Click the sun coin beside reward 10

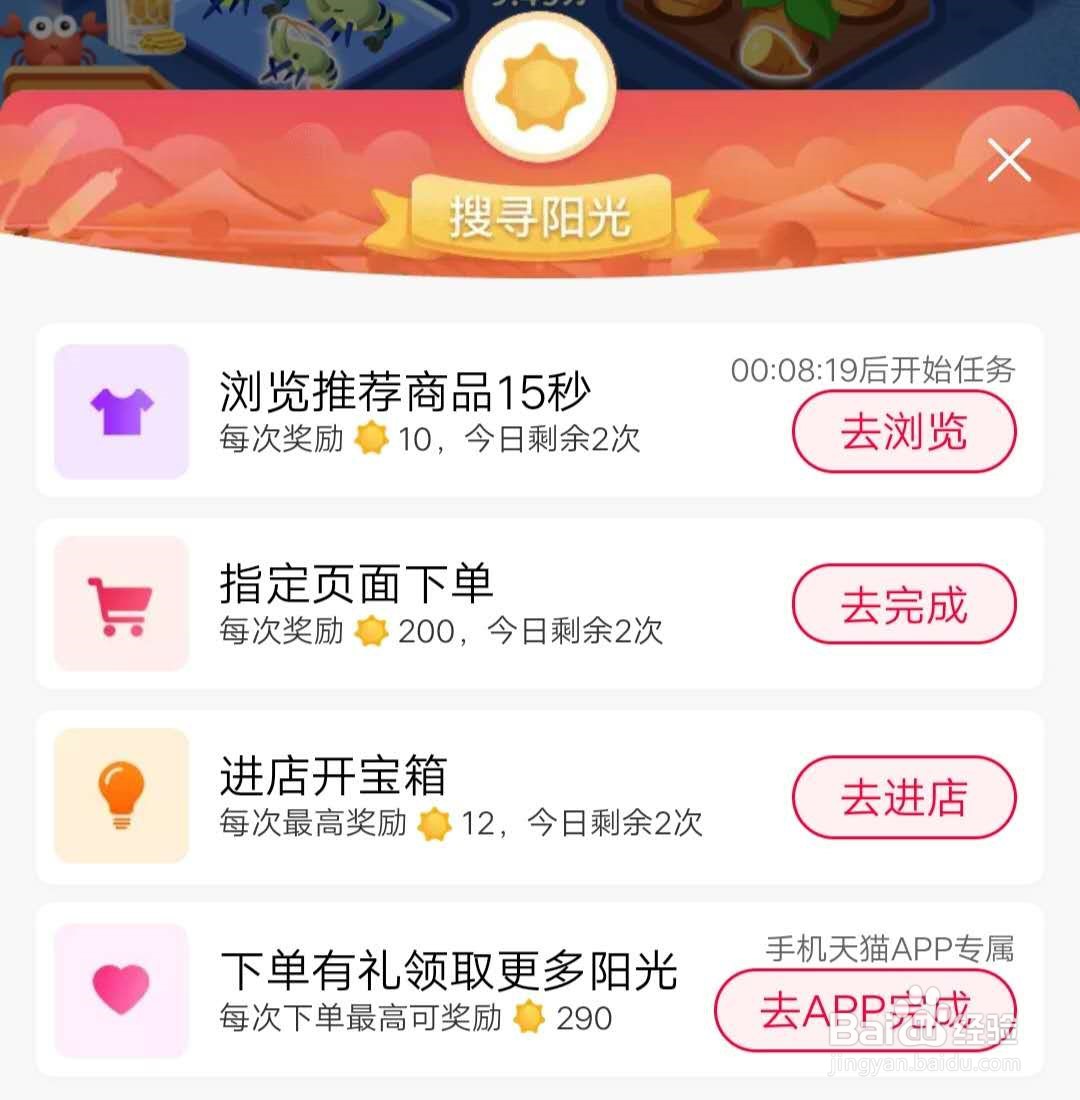(x=370, y=436)
